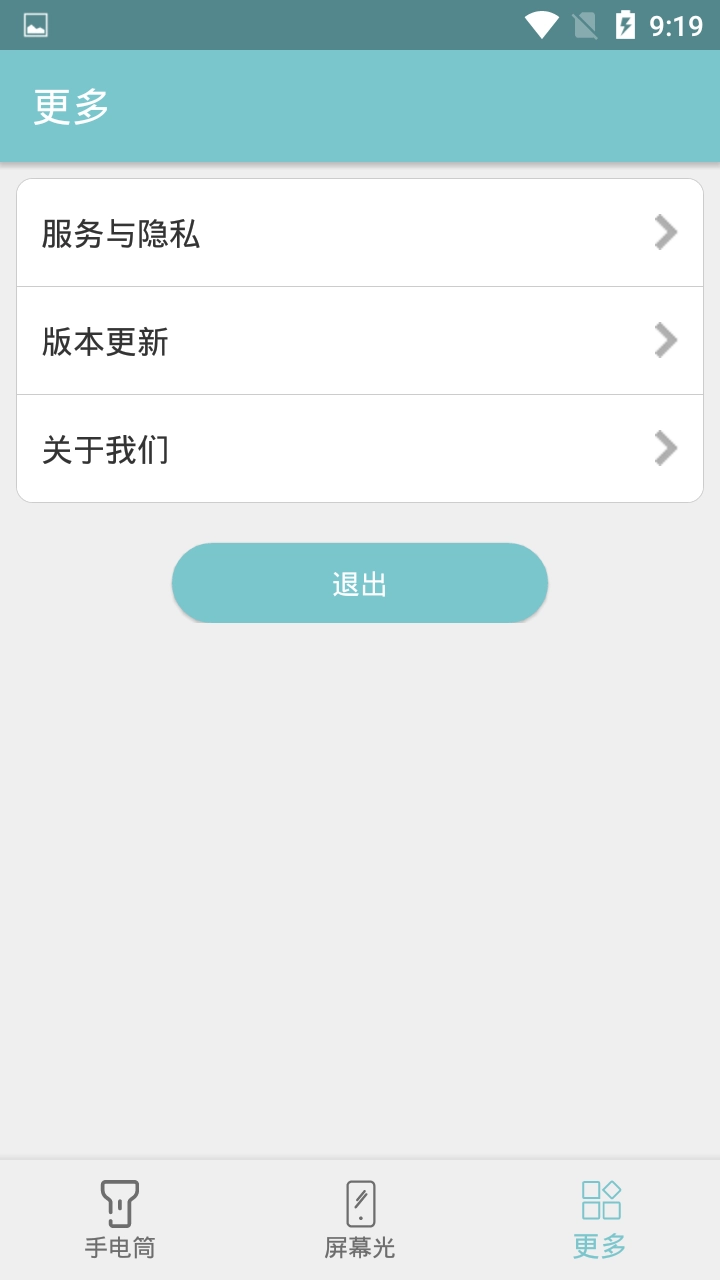The width and height of the screenshot is (720, 1280).
Task: Check for updates via 版本更新
Action: tap(360, 340)
